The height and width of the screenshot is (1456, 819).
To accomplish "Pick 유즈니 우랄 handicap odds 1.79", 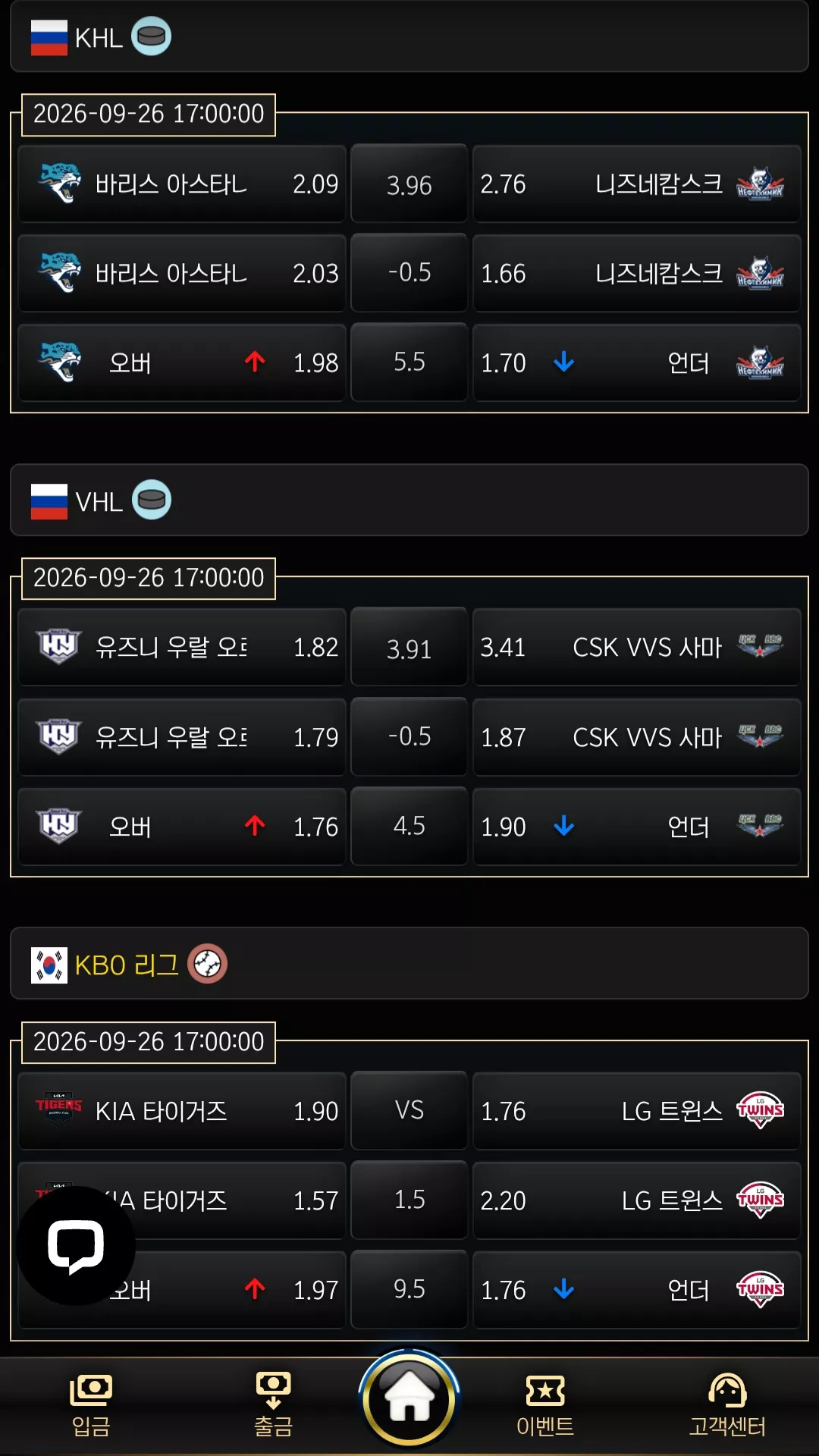I will point(182,737).
